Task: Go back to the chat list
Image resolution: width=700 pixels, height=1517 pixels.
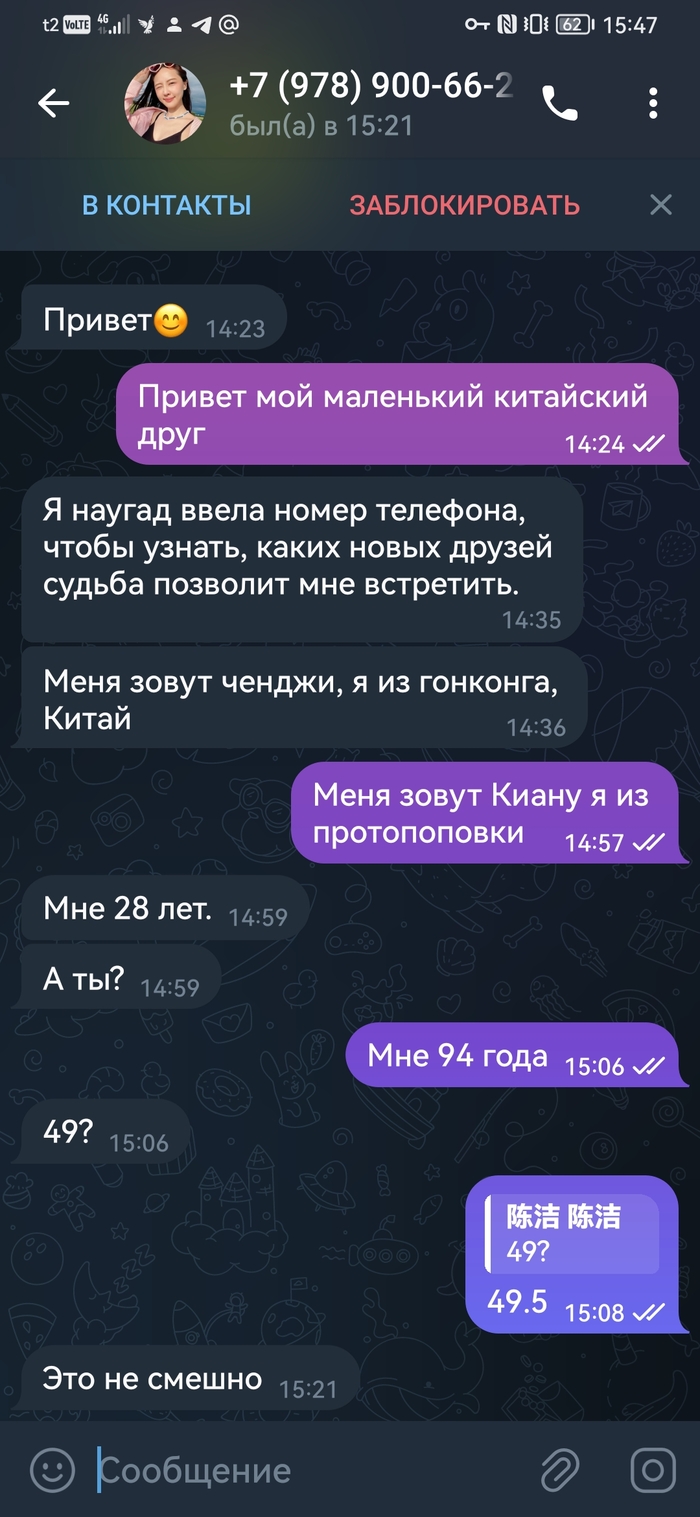Action: click(53, 103)
